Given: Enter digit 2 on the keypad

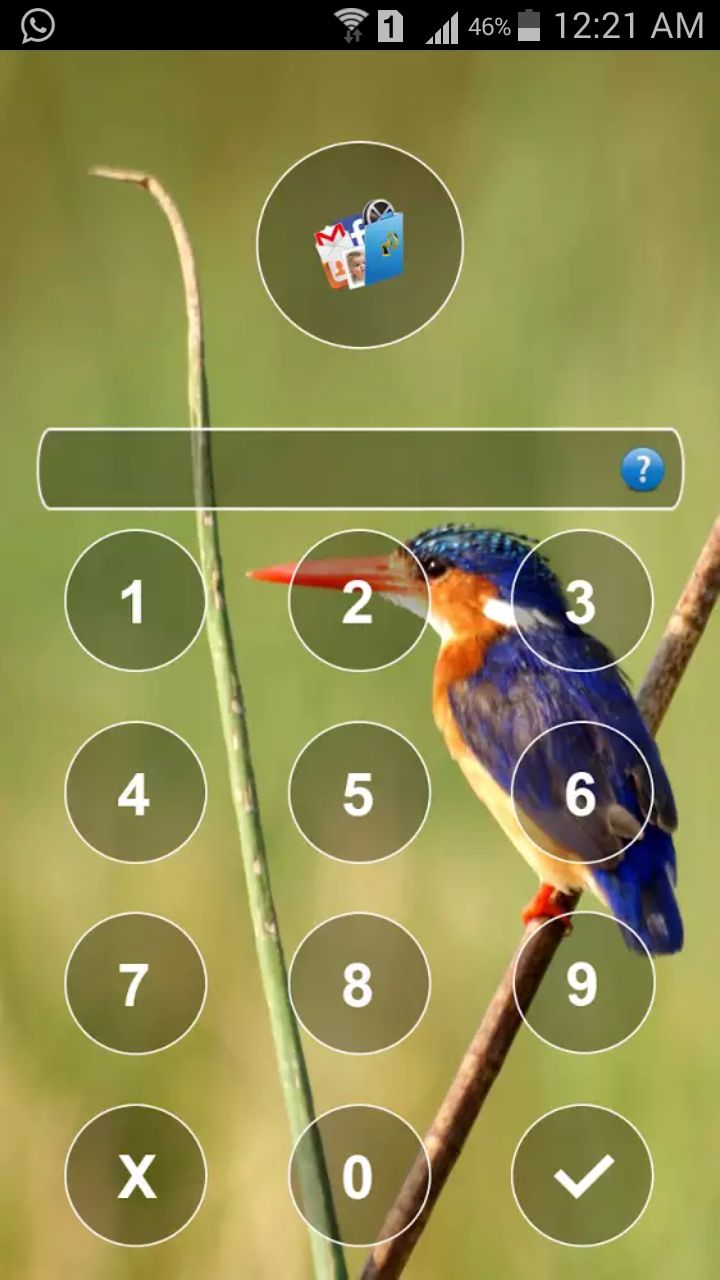Looking at the screenshot, I should coord(359,600).
